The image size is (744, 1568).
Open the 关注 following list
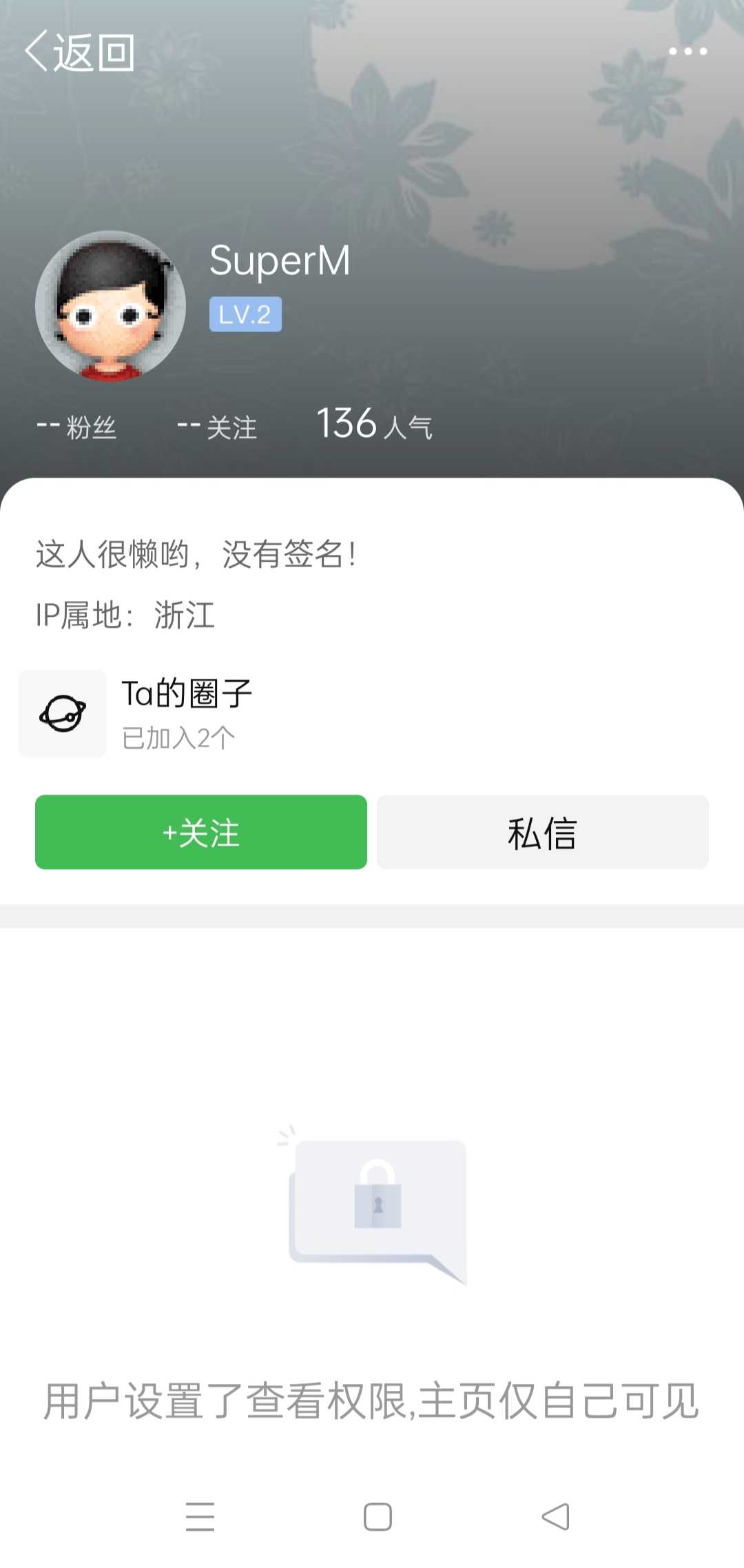(217, 426)
